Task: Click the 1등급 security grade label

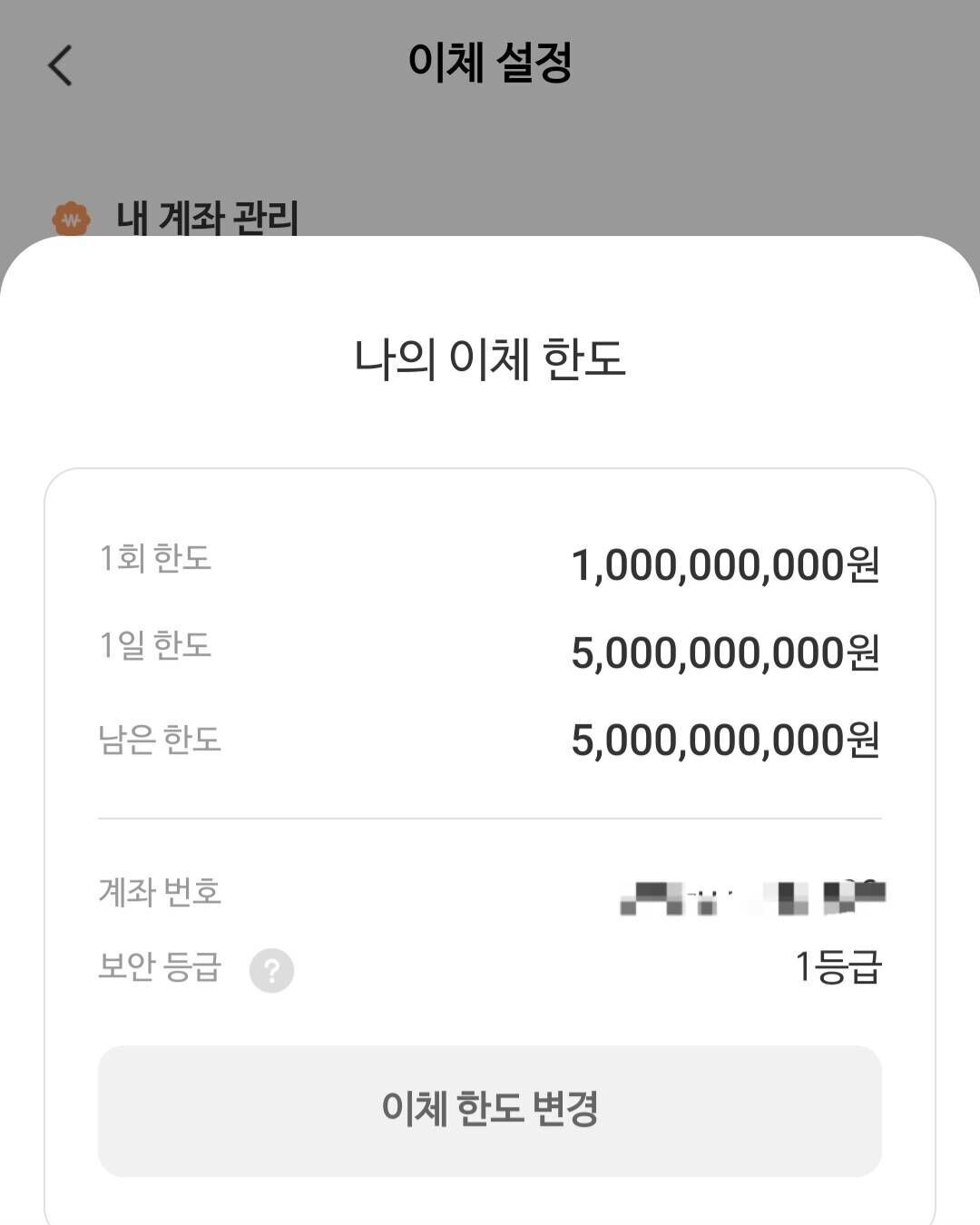Action: (x=838, y=966)
